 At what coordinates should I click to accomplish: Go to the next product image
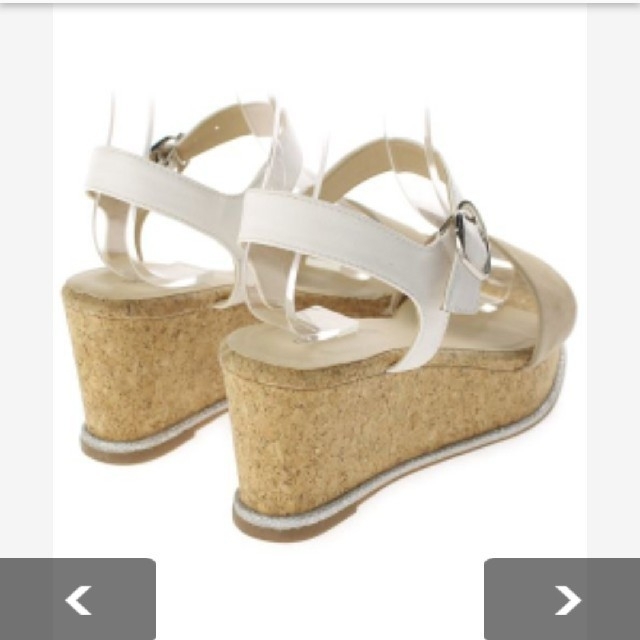click(566, 599)
